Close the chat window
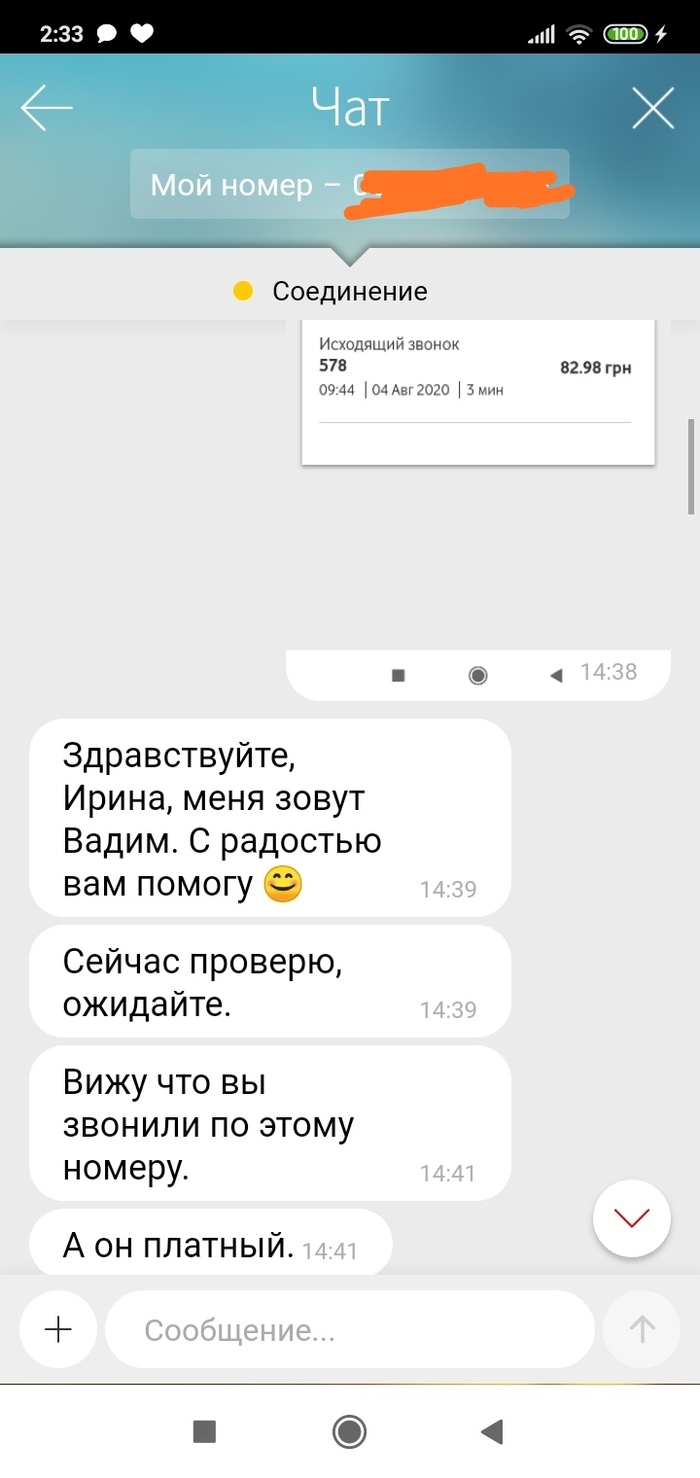700x1478 pixels. [653, 108]
